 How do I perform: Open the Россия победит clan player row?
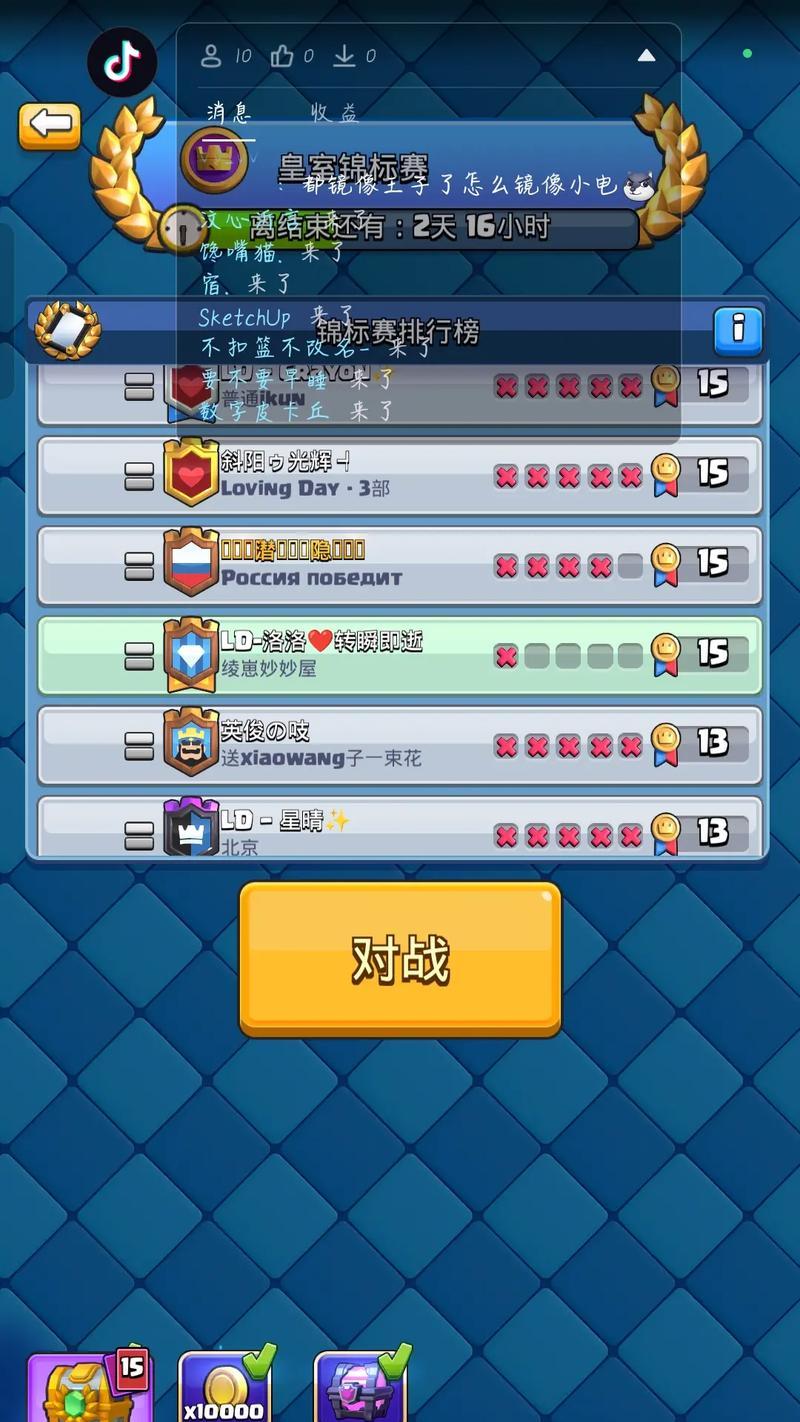[400, 565]
